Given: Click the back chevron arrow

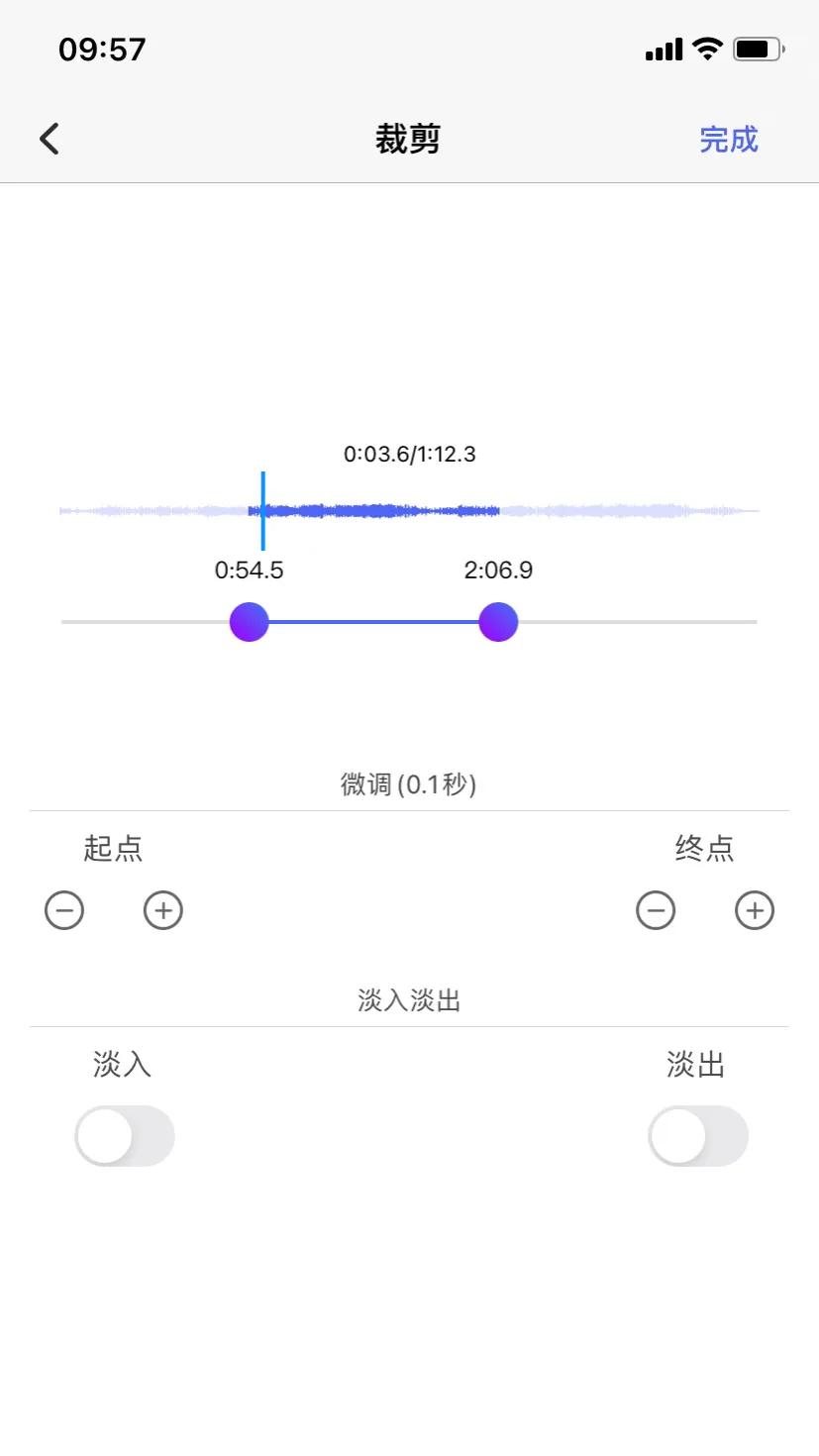Looking at the screenshot, I should (x=49, y=138).
